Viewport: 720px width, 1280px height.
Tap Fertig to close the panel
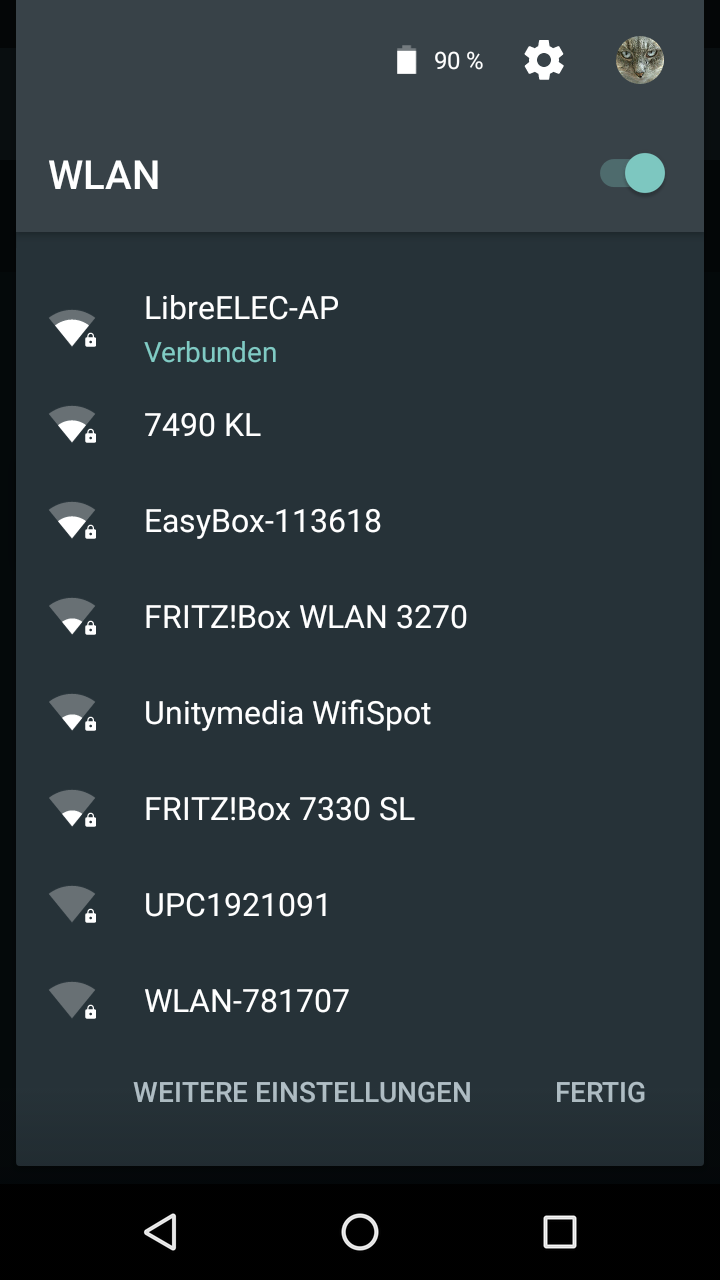coord(600,1092)
